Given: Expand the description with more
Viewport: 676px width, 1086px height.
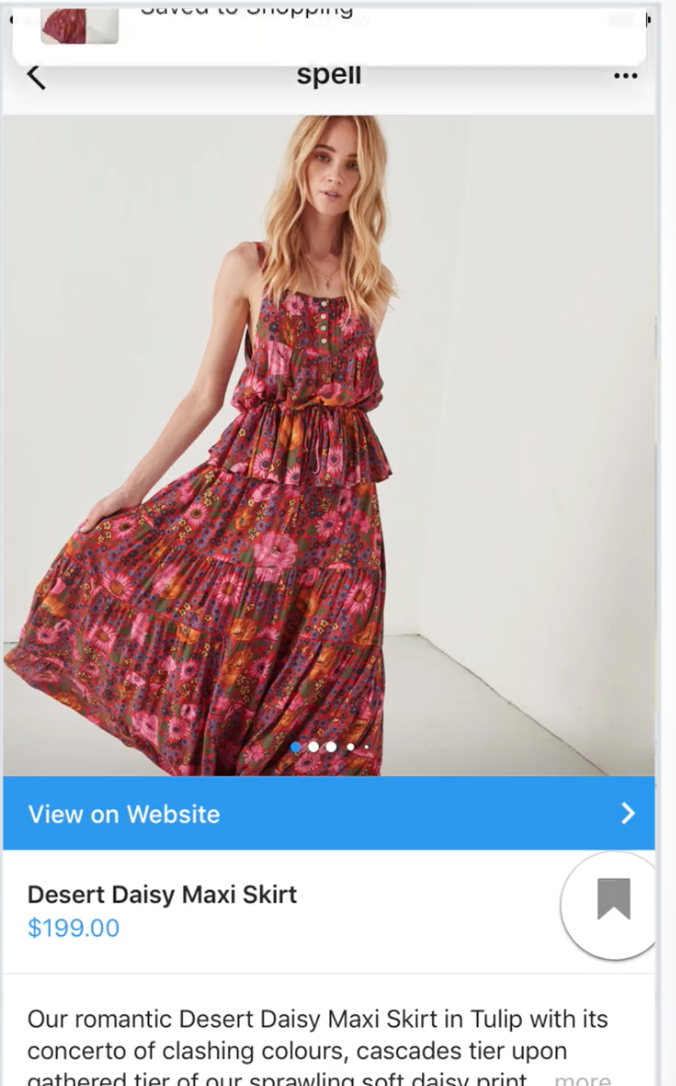Looking at the screenshot, I should click(582, 1079).
